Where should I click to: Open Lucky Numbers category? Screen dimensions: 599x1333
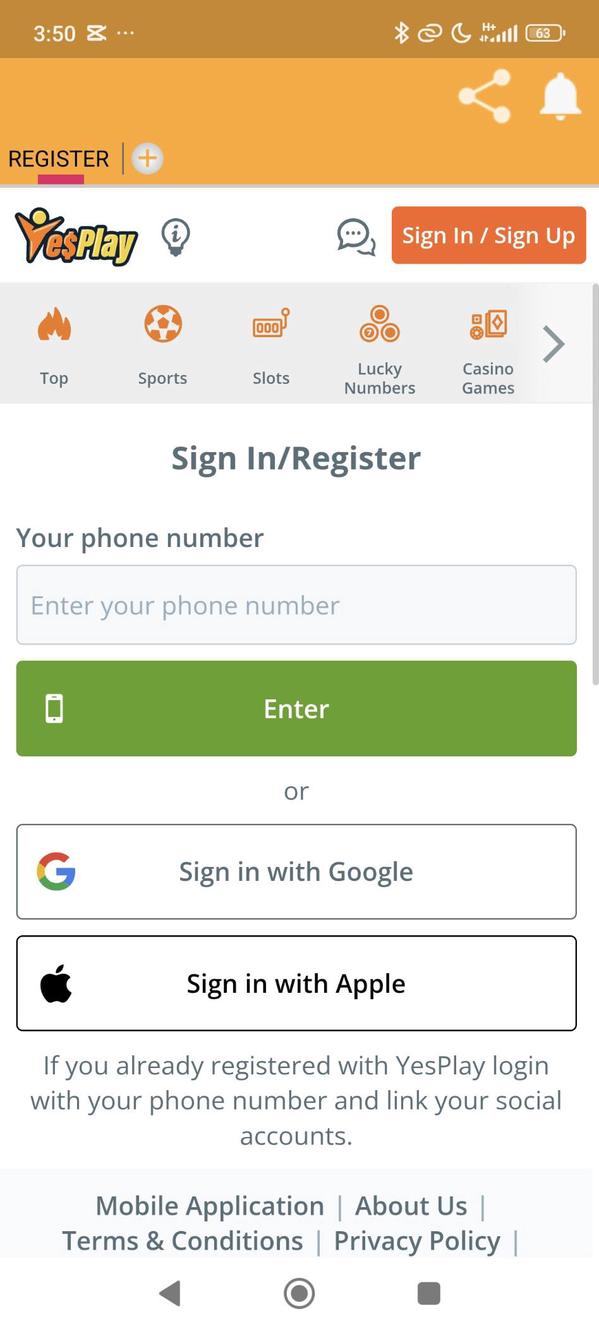point(379,349)
